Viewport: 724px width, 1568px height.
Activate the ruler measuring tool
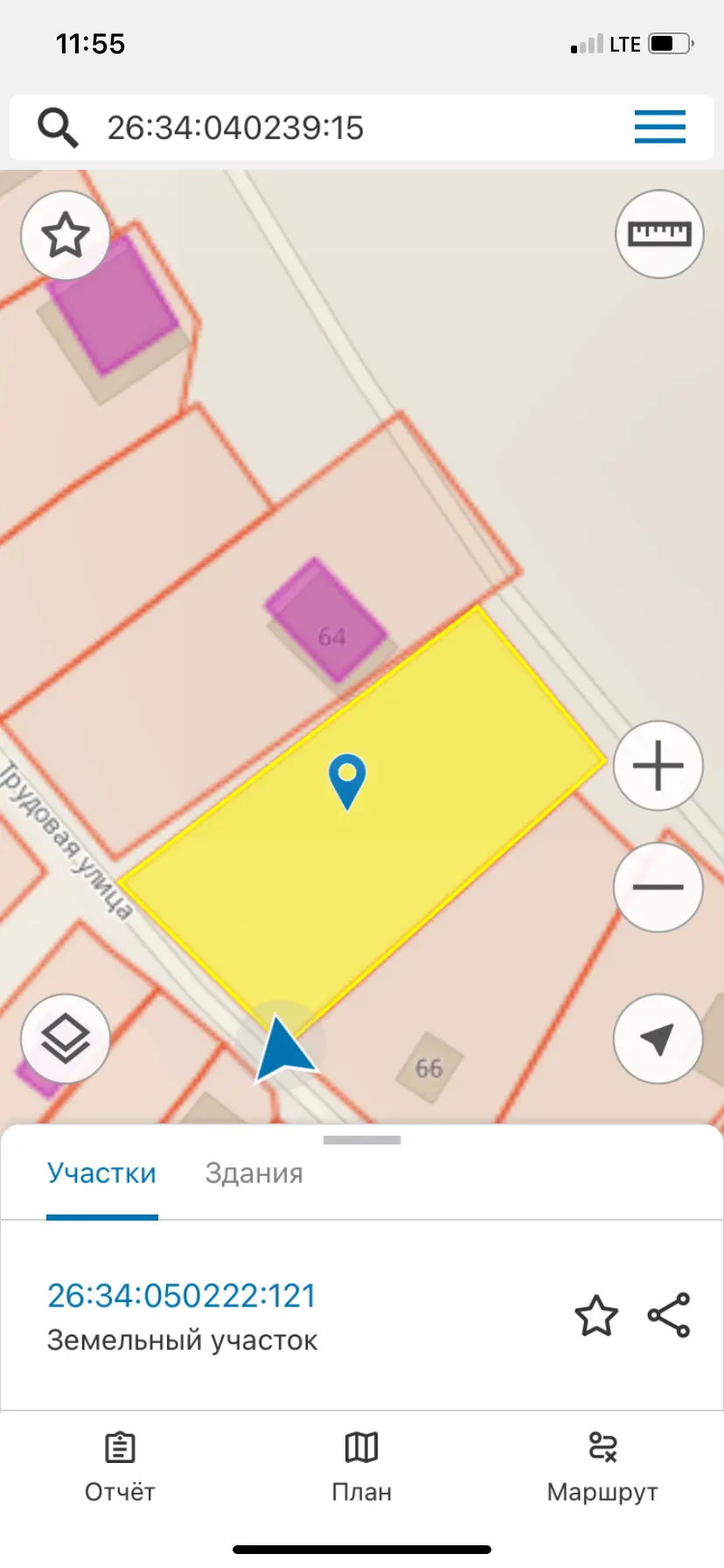[660, 234]
